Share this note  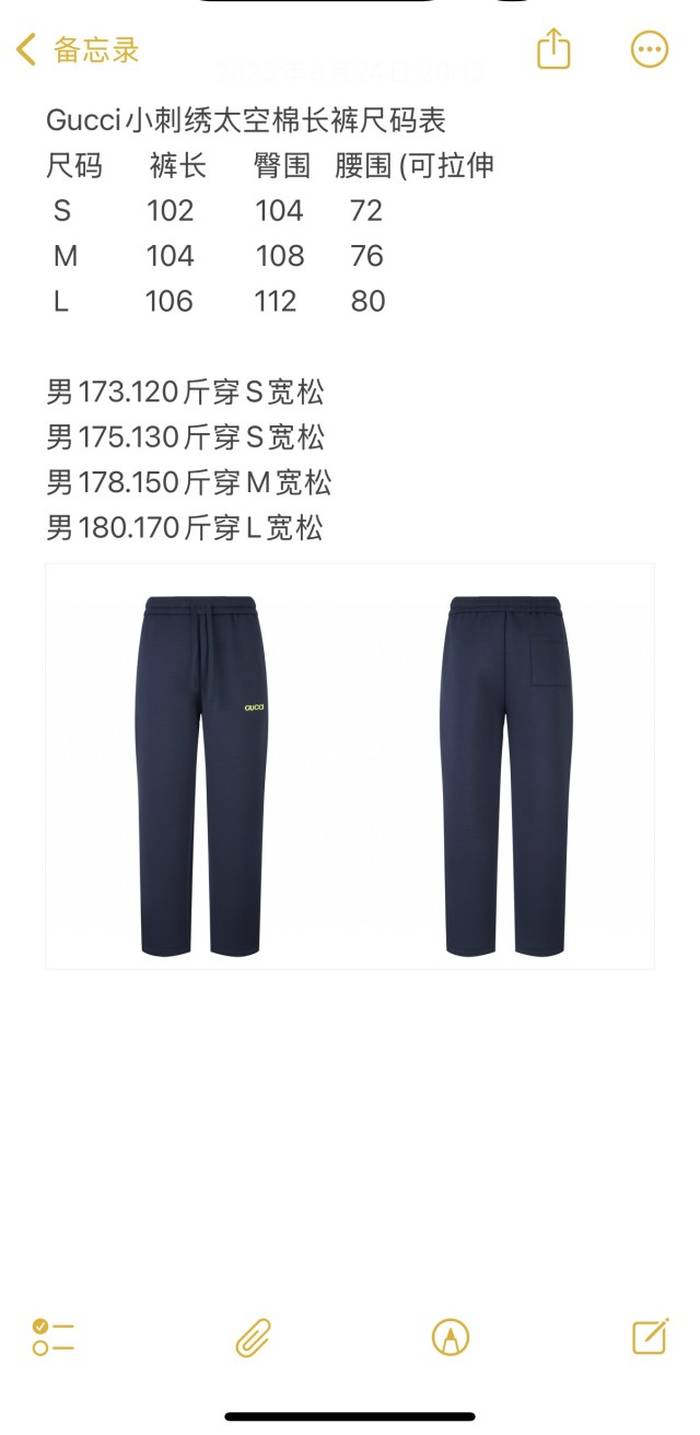coord(553,49)
